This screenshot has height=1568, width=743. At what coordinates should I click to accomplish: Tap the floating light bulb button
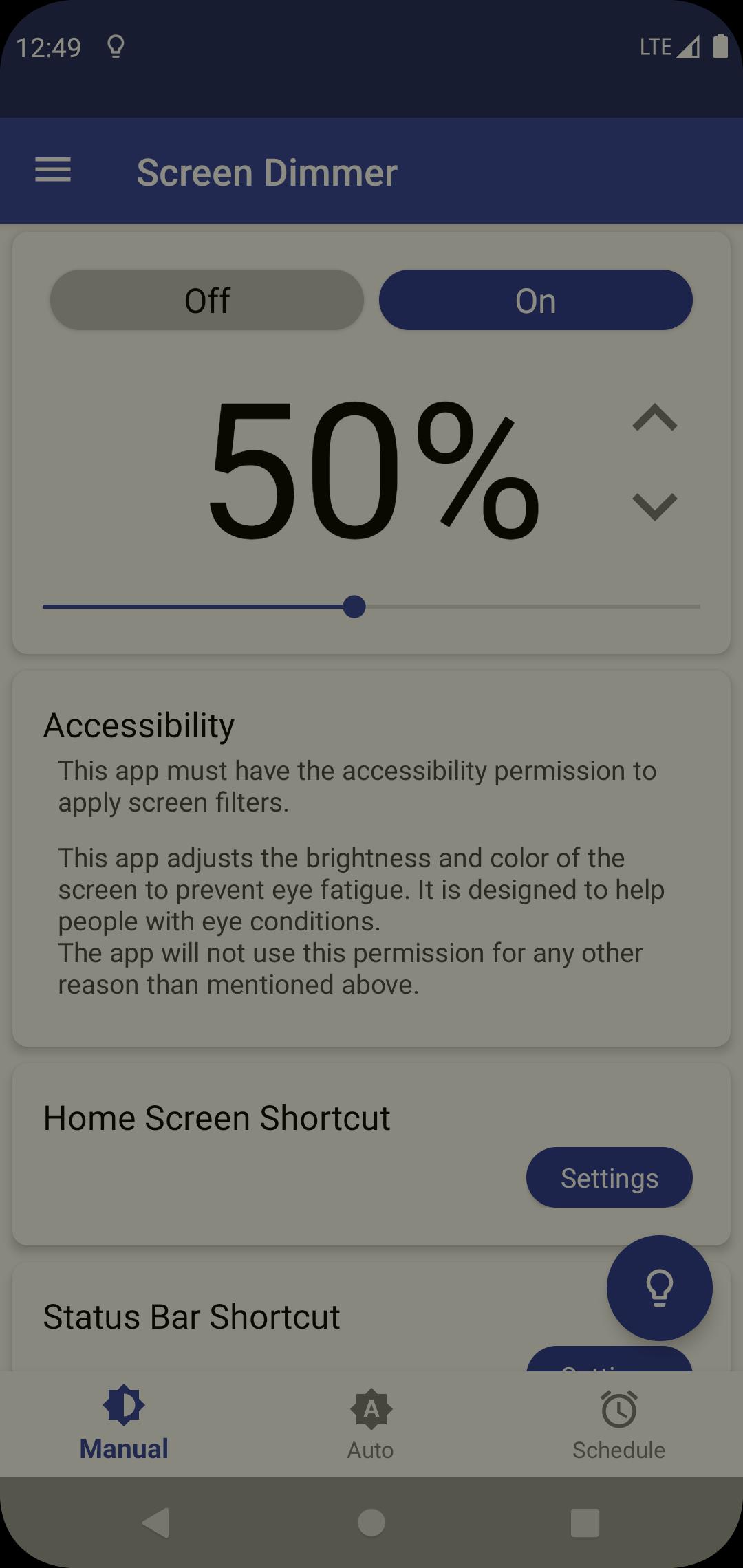pyautogui.click(x=659, y=1288)
